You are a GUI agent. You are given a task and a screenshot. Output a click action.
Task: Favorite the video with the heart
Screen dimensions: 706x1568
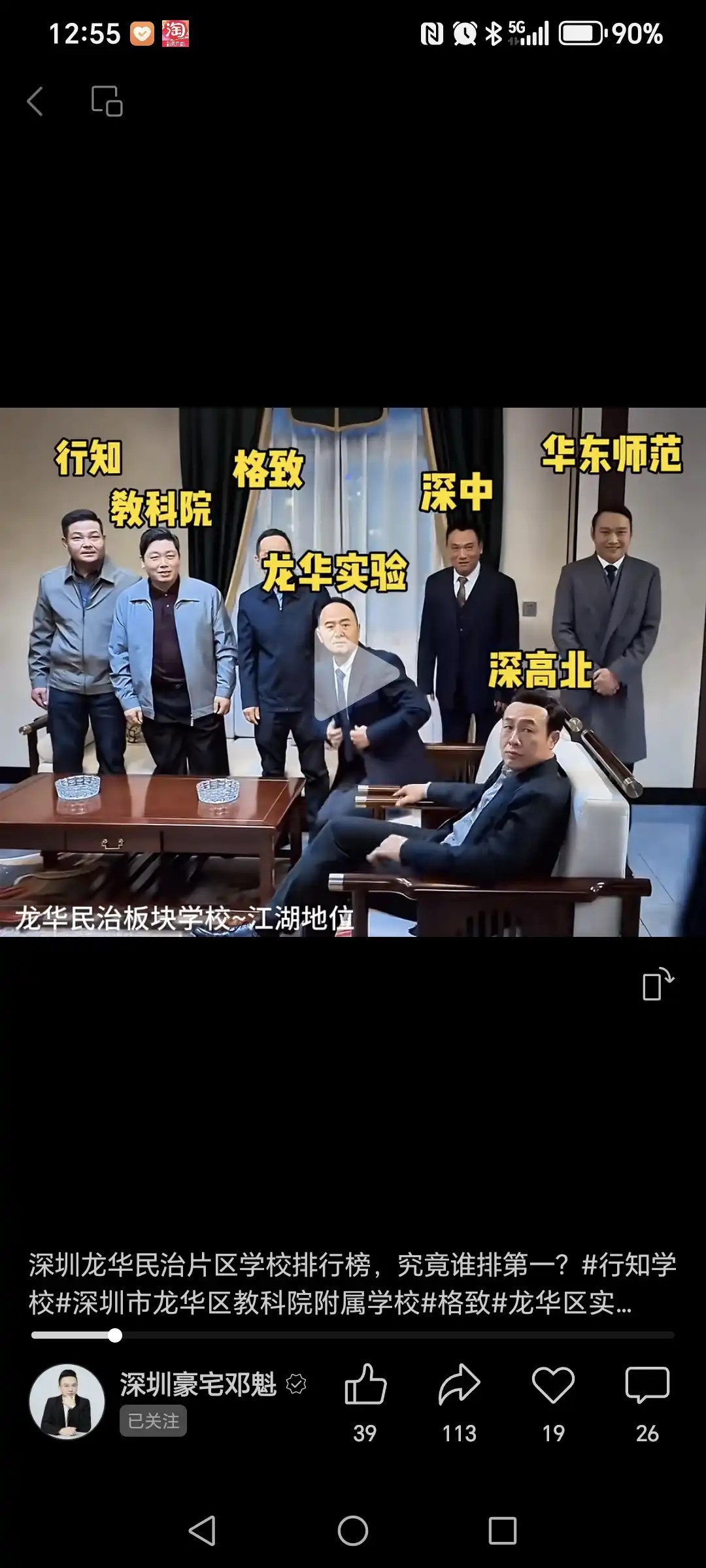553,1385
